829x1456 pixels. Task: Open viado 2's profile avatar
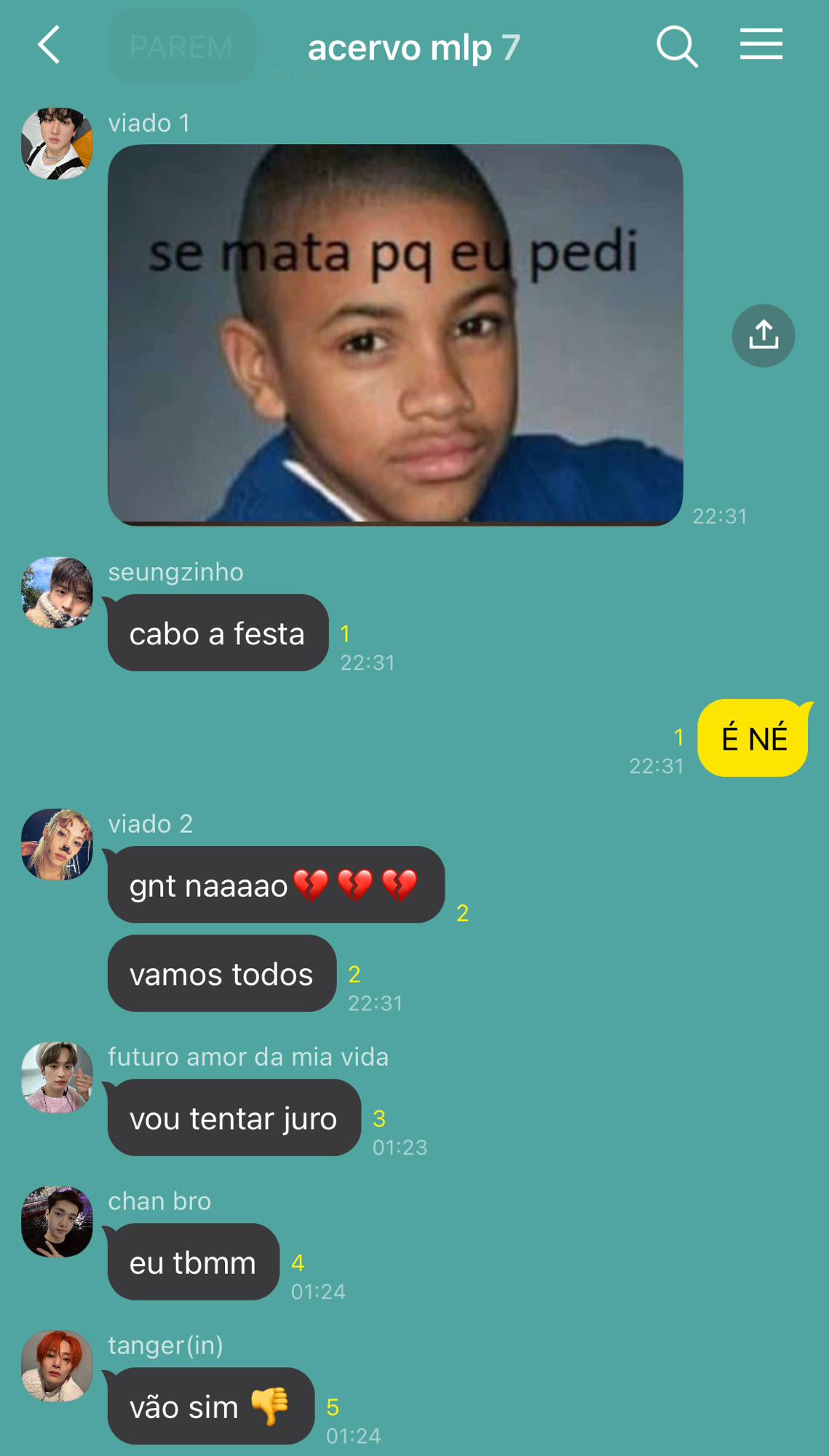pyautogui.click(x=57, y=844)
